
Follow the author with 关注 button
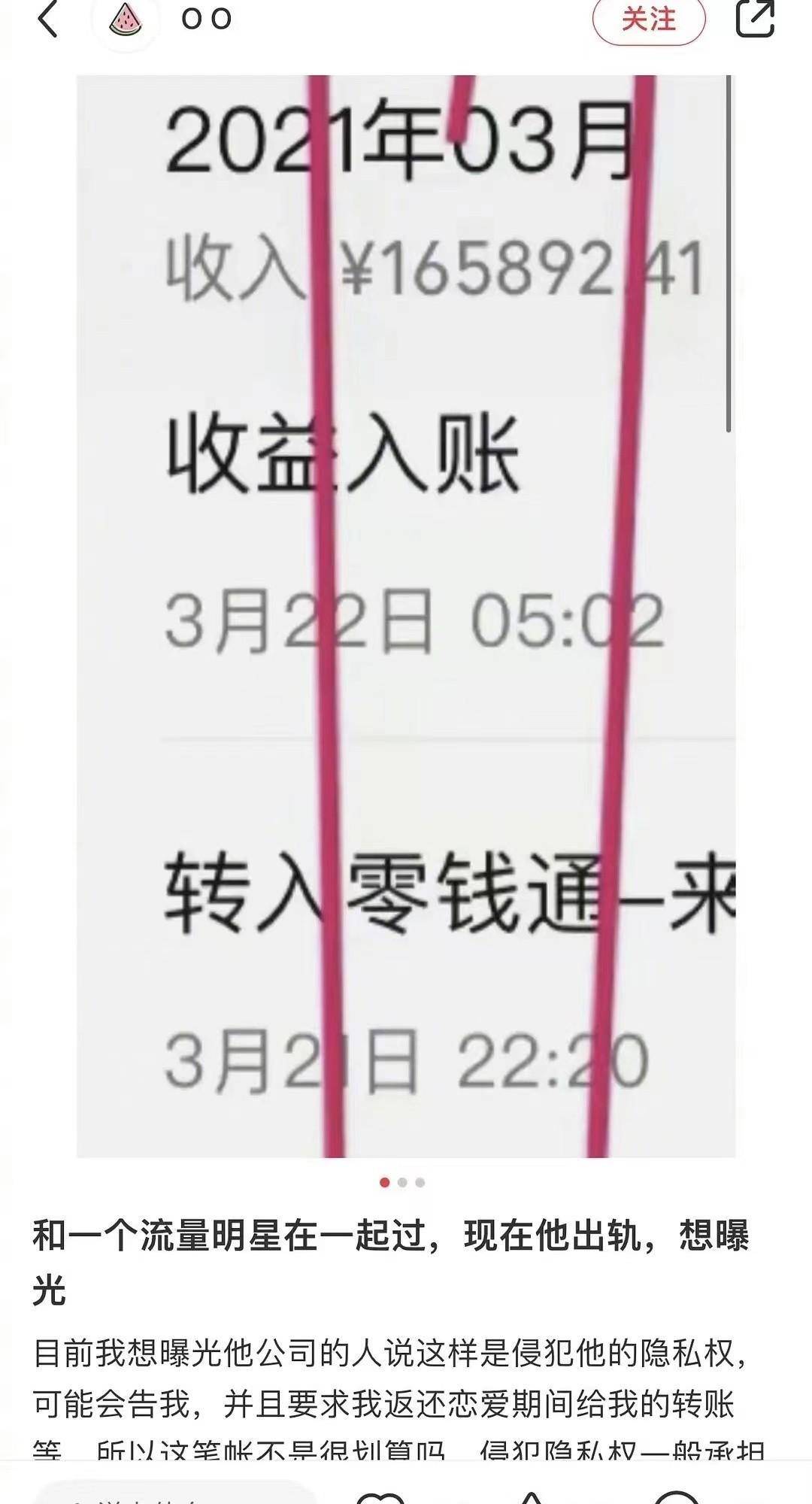pos(649,20)
